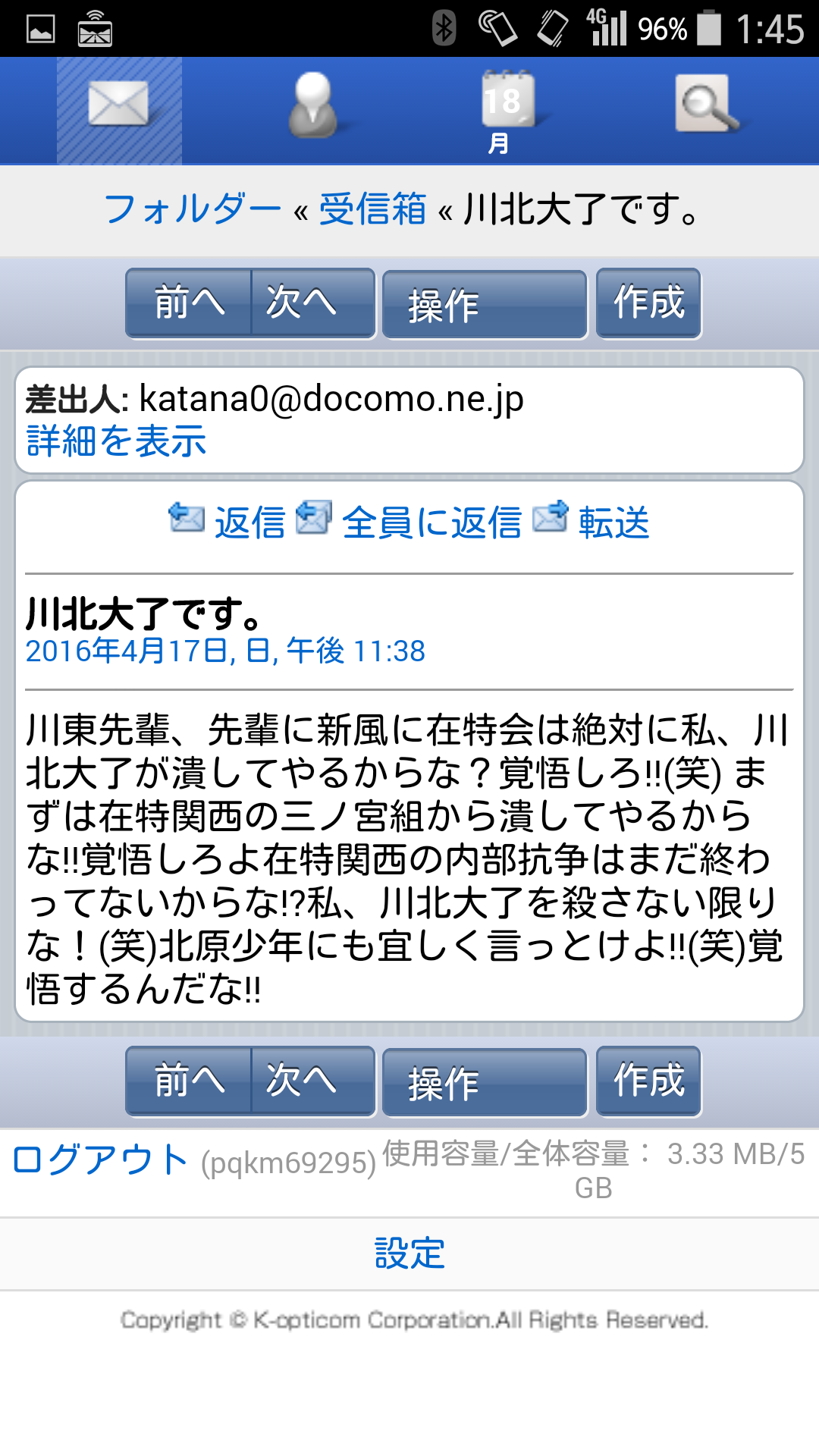Open 設定 settings link
The image size is (819, 1456).
(409, 1253)
